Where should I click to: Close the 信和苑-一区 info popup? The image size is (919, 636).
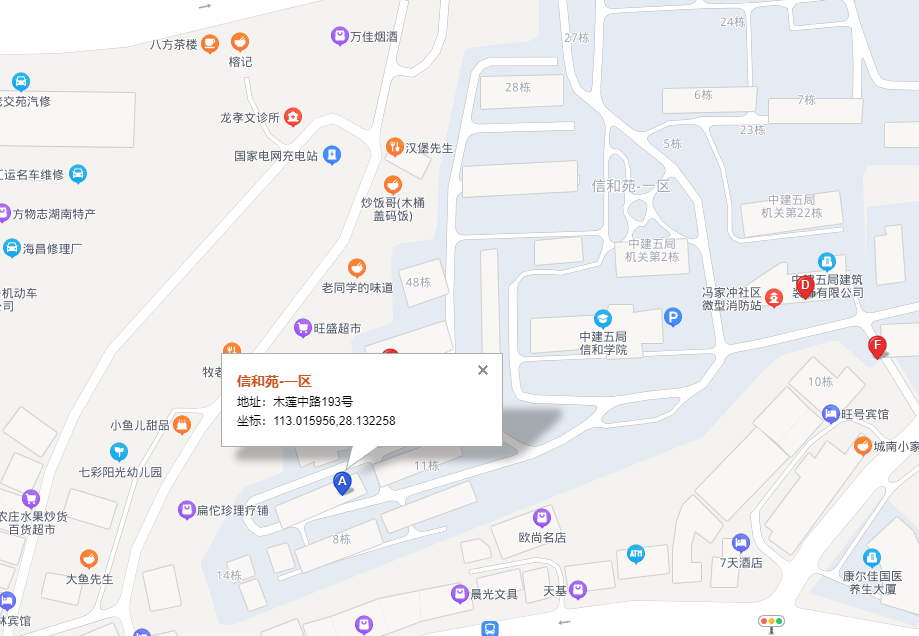483,370
